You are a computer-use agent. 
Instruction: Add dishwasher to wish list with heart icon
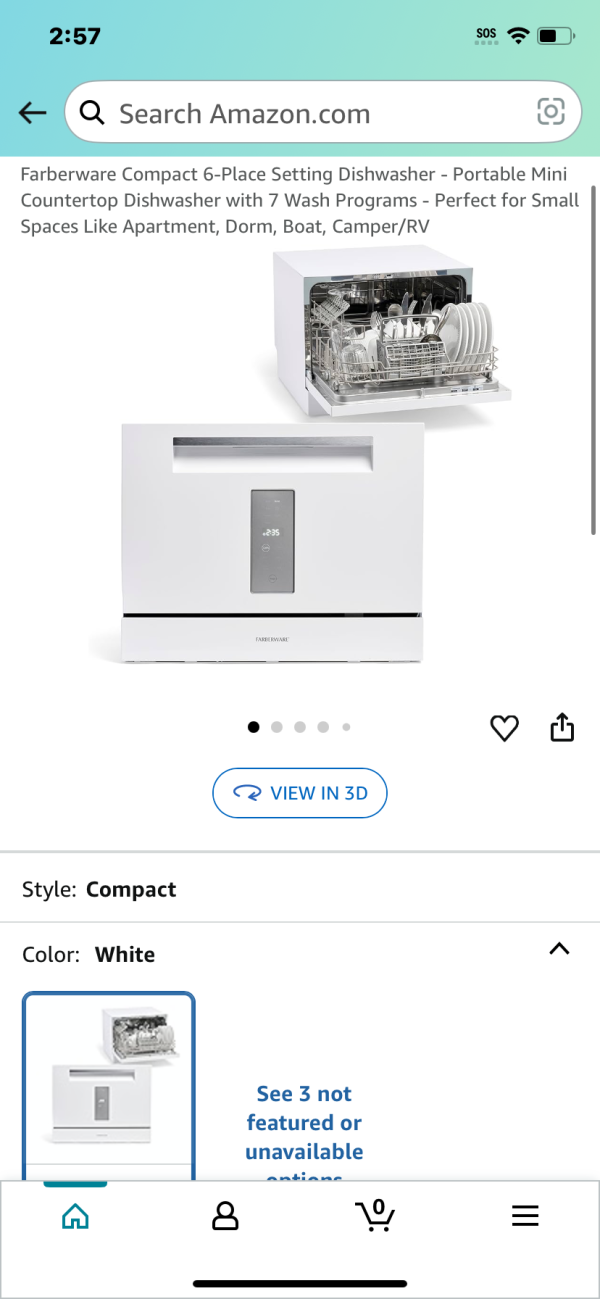(504, 728)
